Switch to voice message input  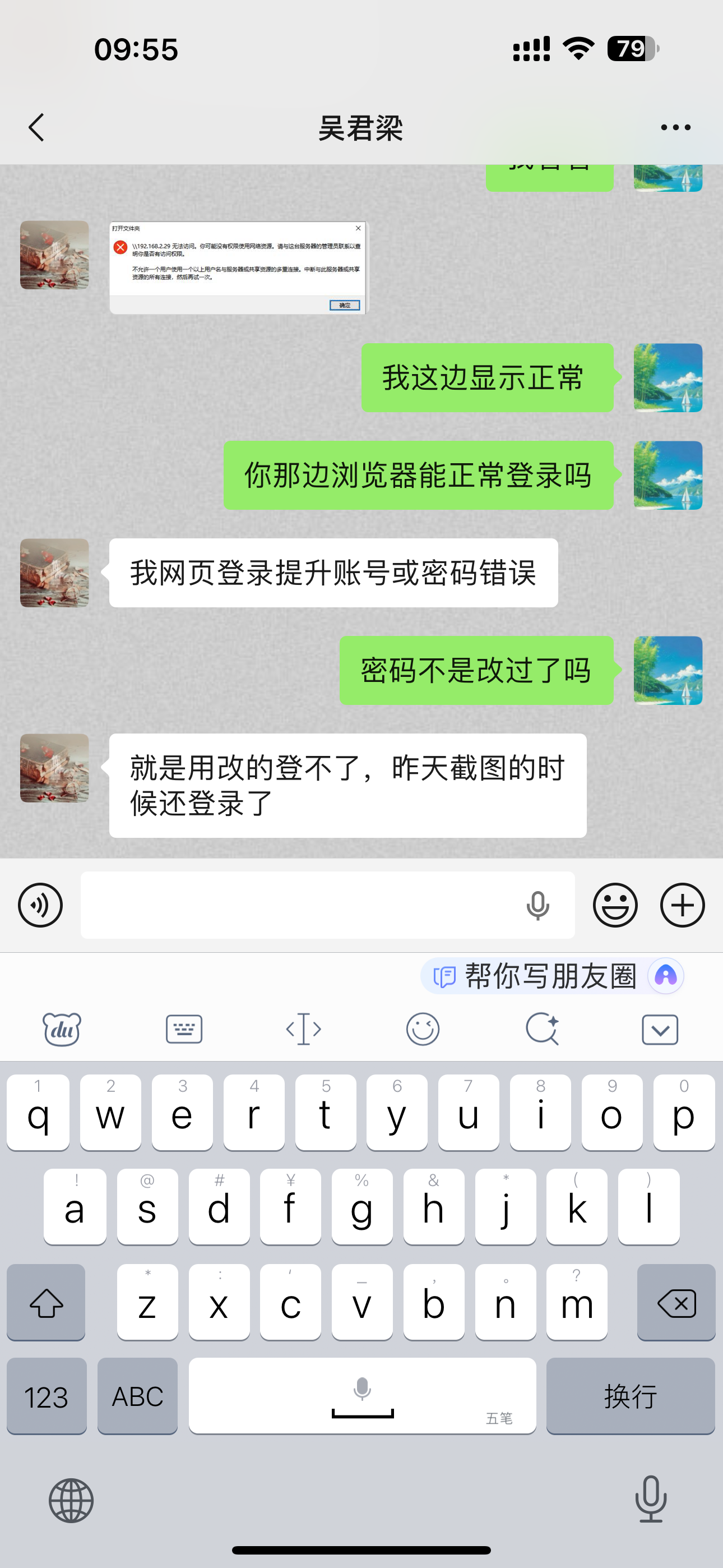(40, 905)
